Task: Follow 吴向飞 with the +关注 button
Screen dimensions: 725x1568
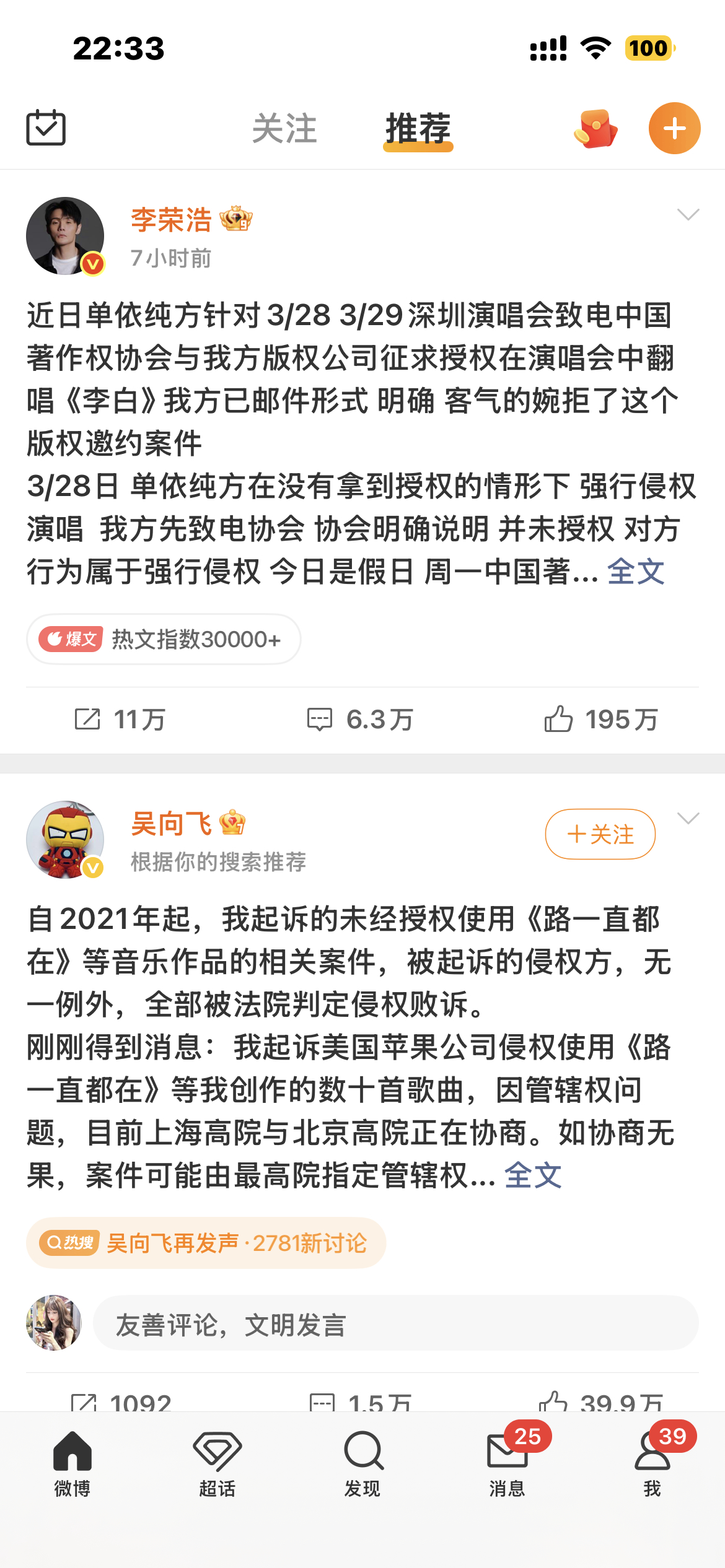Action: coord(600,835)
